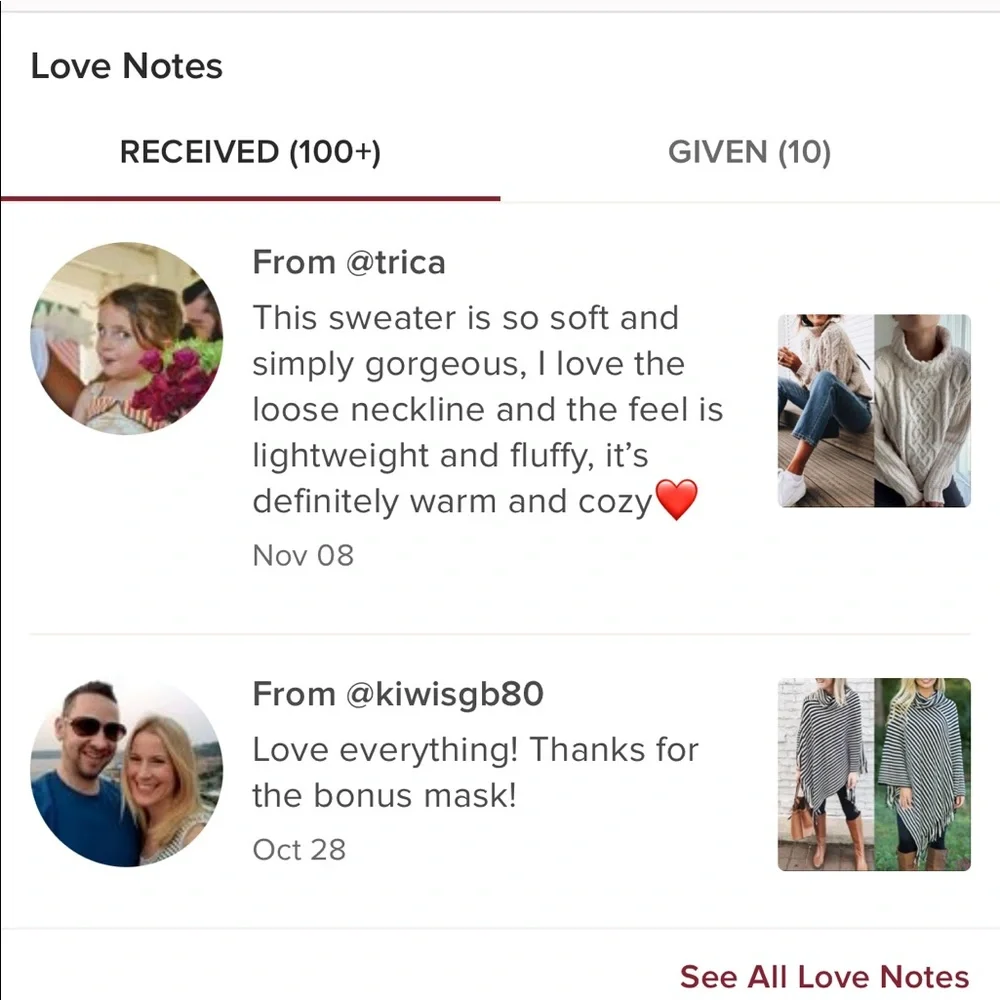
Task: Open @kiwisgb80's profile picture
Action: [x=127, y=772]
